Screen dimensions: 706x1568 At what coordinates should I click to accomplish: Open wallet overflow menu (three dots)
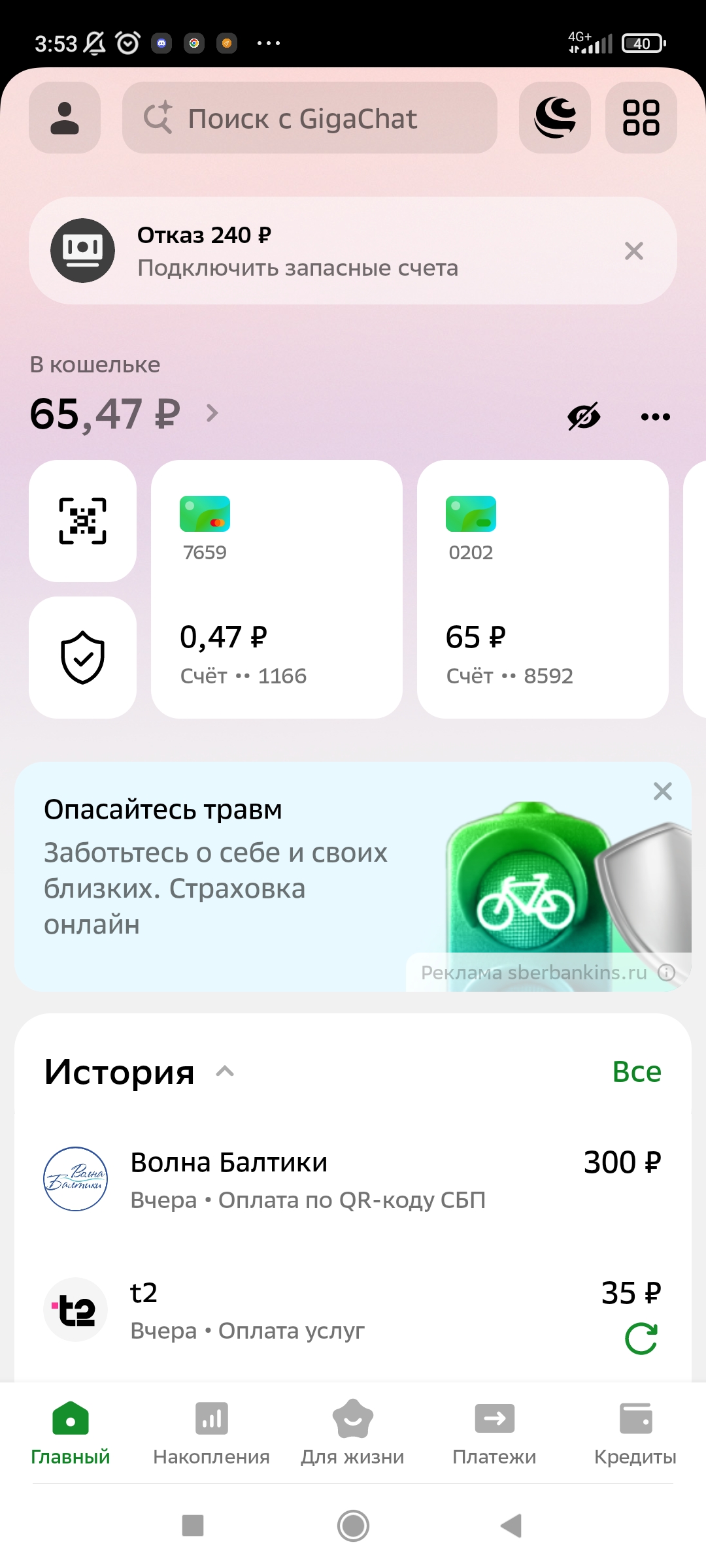[655, 417]
